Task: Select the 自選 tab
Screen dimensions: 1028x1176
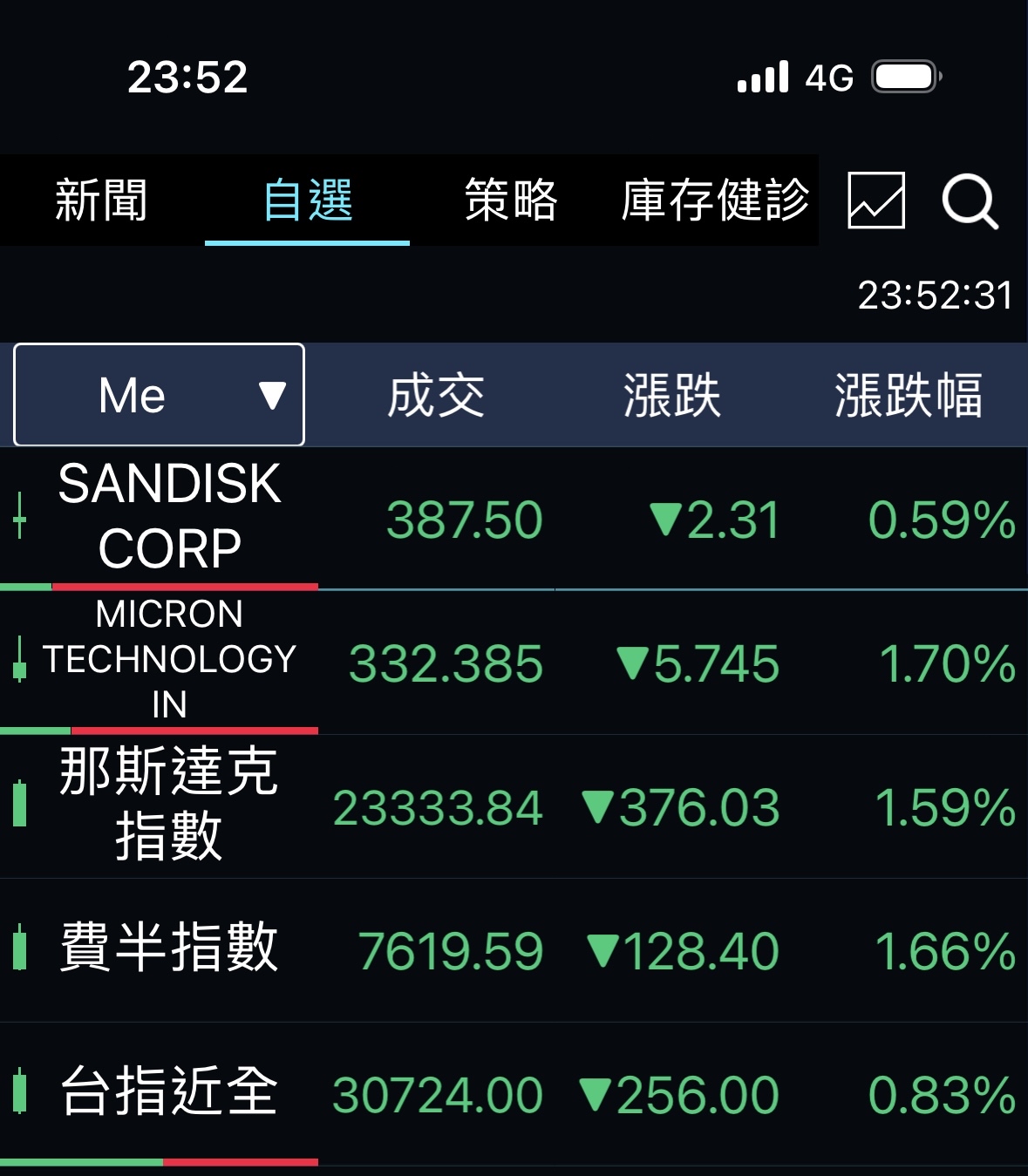Action: [x=307, y=201]
